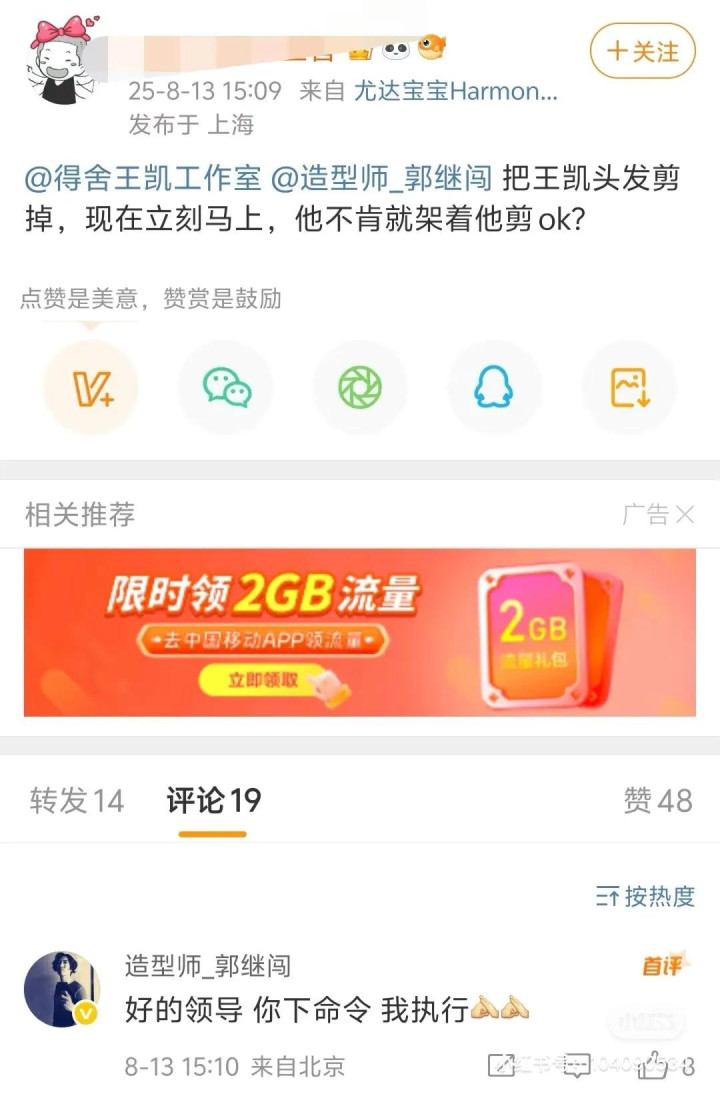720x1096 pixels.
Task: Share to WeChat Moments icon
Action: tap(360, 387)
